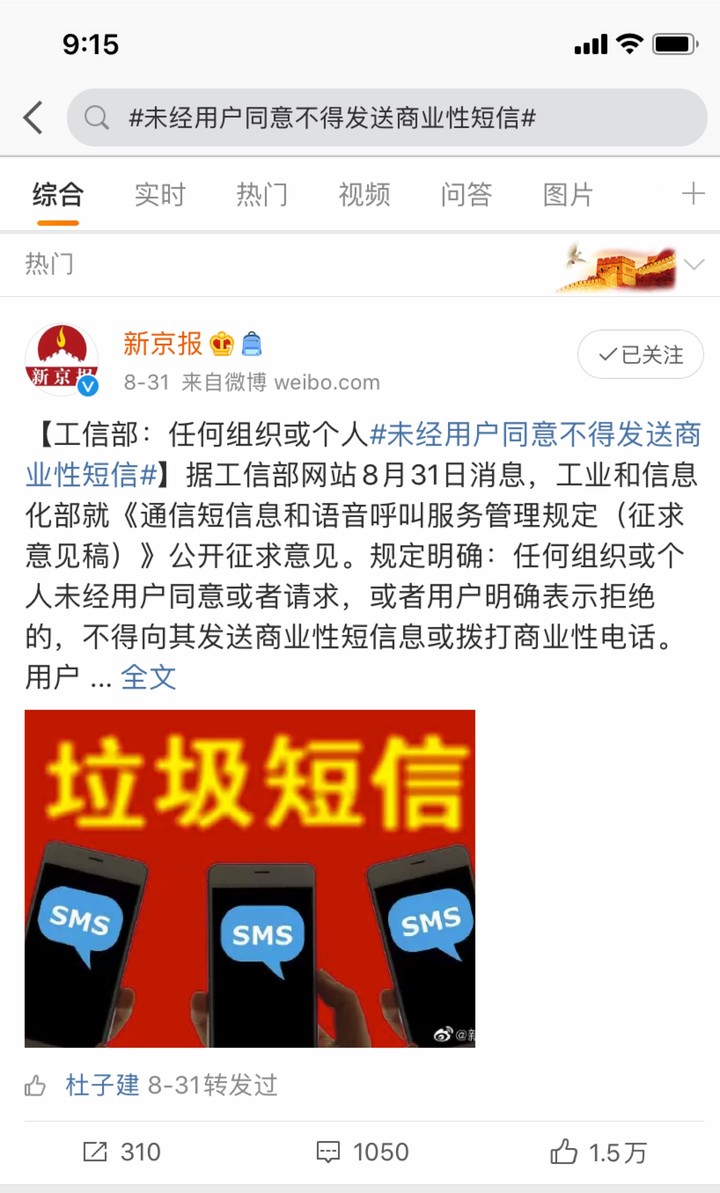Expand the 热门 section chevron
The width and height of the screenshot is (720, 1193).
[694, 265]
